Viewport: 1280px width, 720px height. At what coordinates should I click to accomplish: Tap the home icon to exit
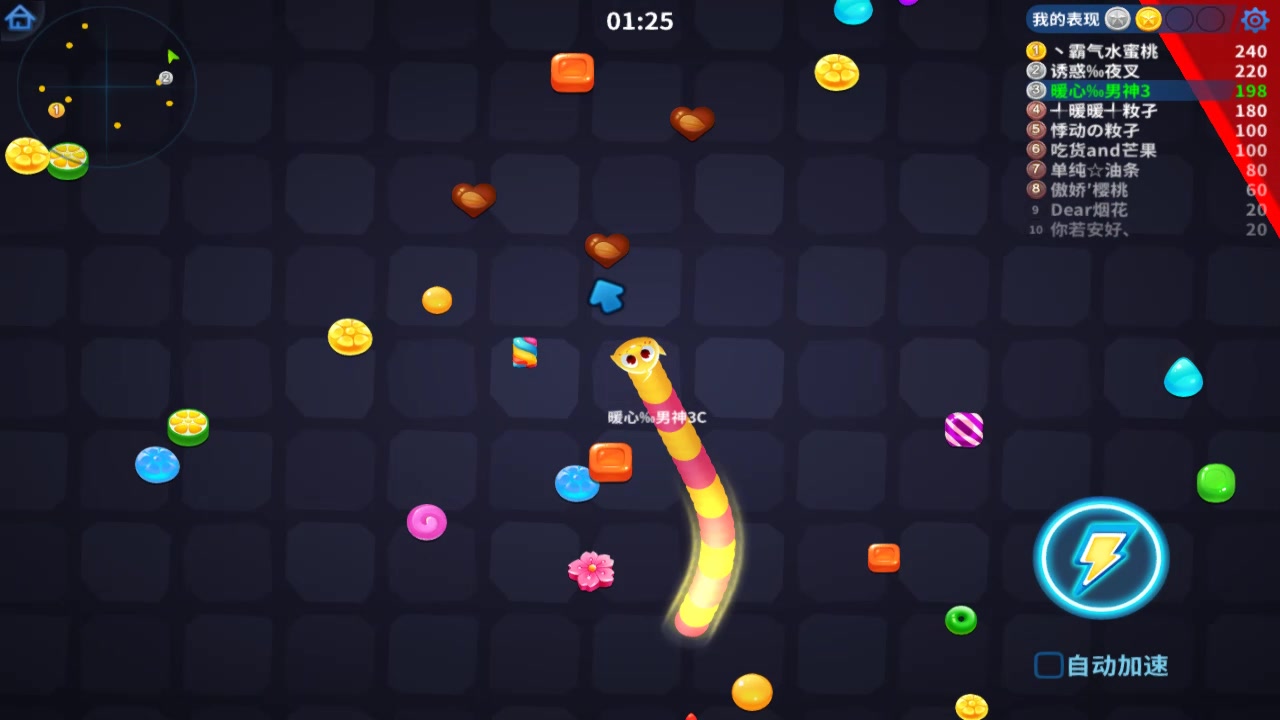pyautogui.click(x=19, y=17)
